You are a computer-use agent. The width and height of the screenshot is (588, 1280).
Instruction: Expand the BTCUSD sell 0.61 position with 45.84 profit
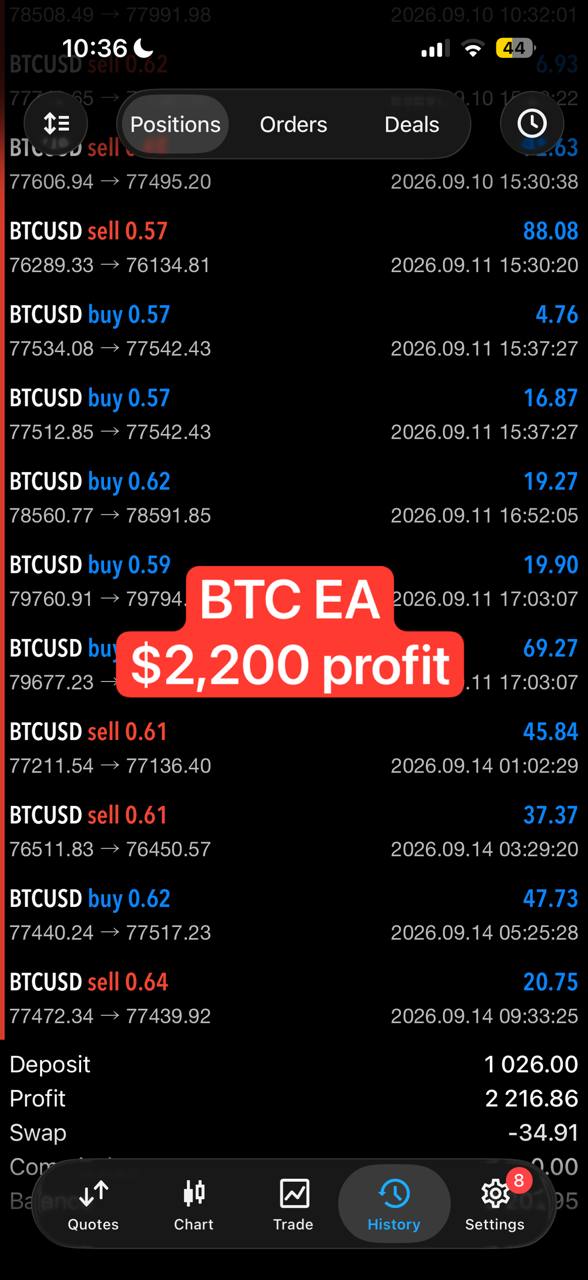(x=294, y=748)
